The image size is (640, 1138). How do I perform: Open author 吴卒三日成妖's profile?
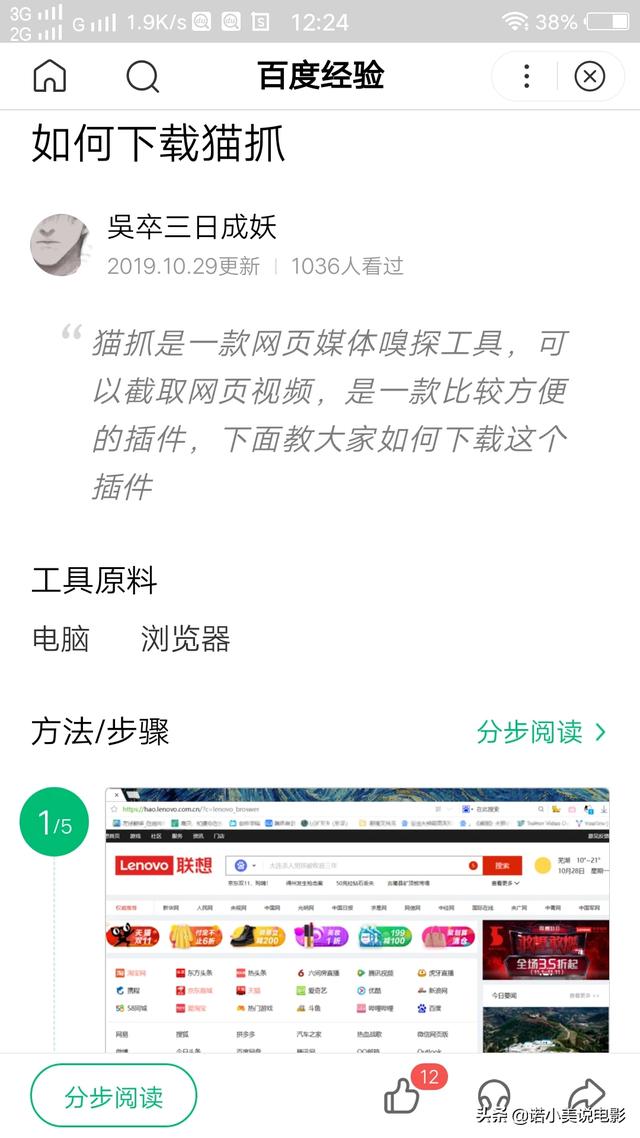(192, 228)
